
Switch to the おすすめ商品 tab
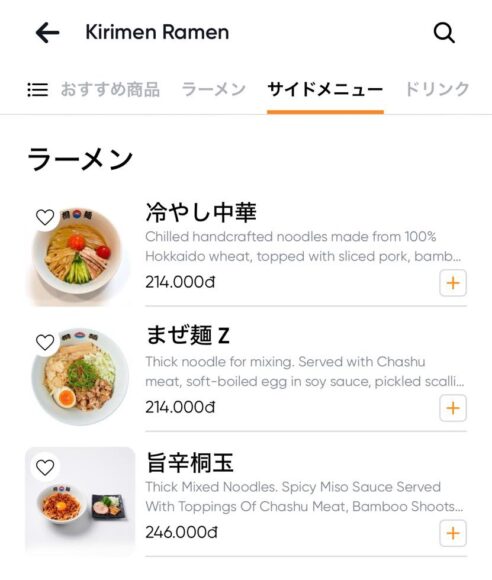click(110, 90)
